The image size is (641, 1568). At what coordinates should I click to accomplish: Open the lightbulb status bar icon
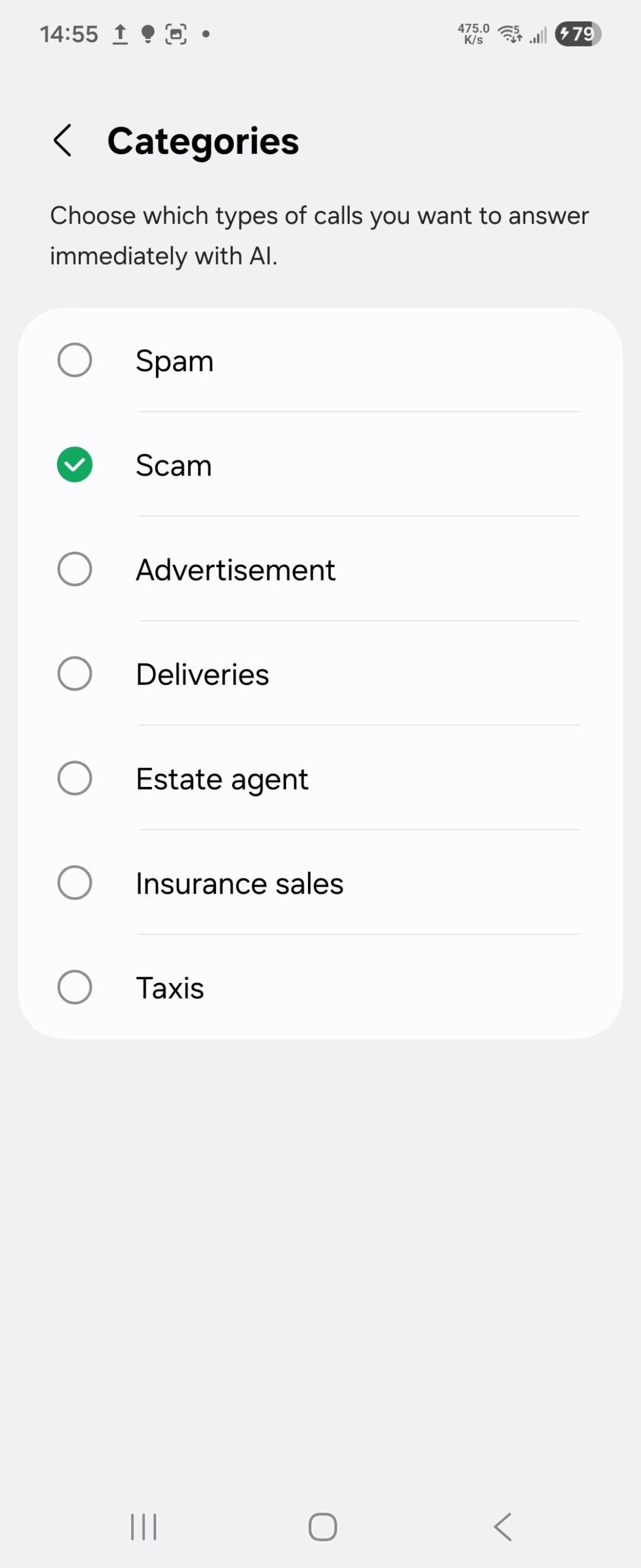[148, 34]
